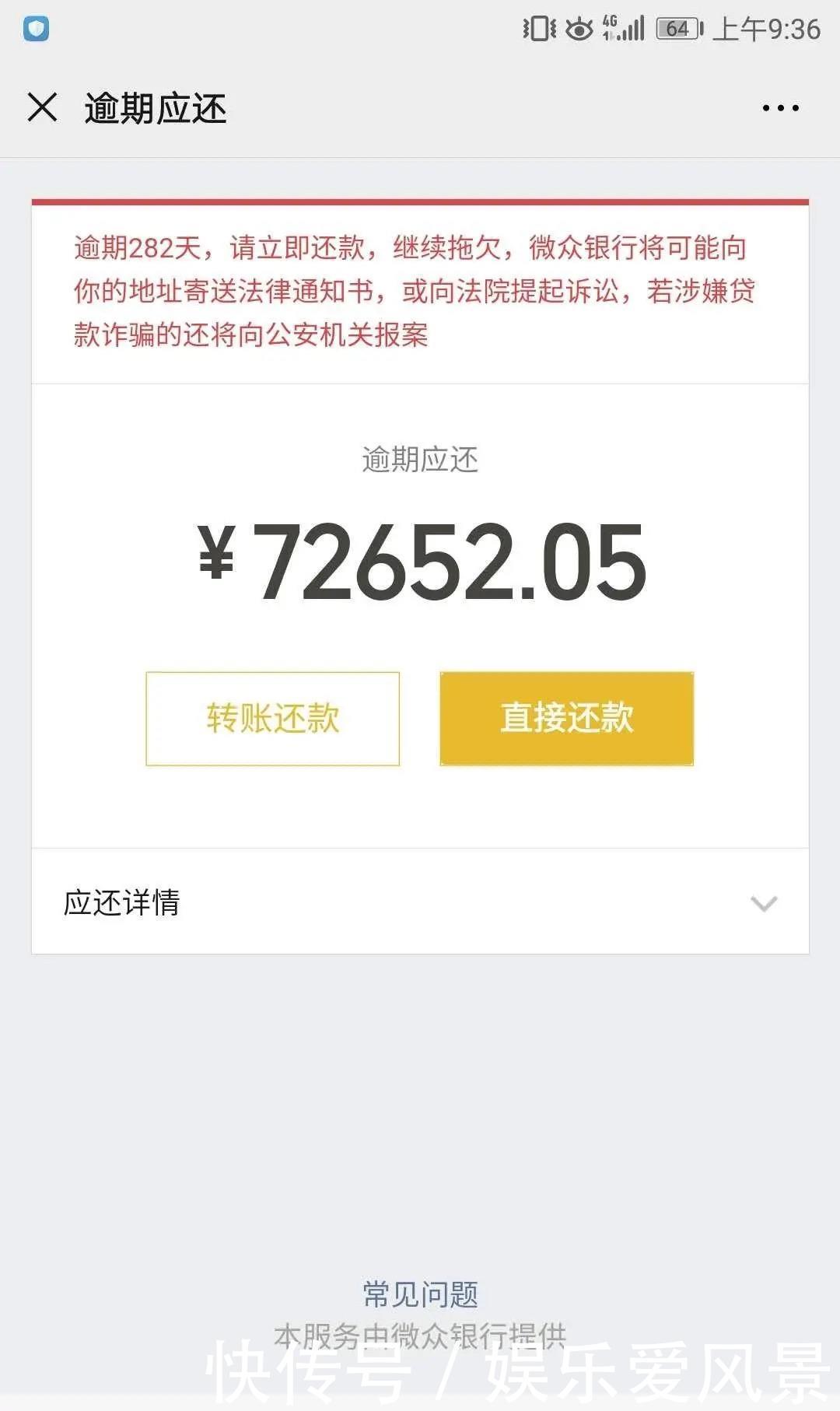This screenshot has height=1411, width=840.
Task: Tap the 逾期应还 title bar text
Action: tap(153, 109)
